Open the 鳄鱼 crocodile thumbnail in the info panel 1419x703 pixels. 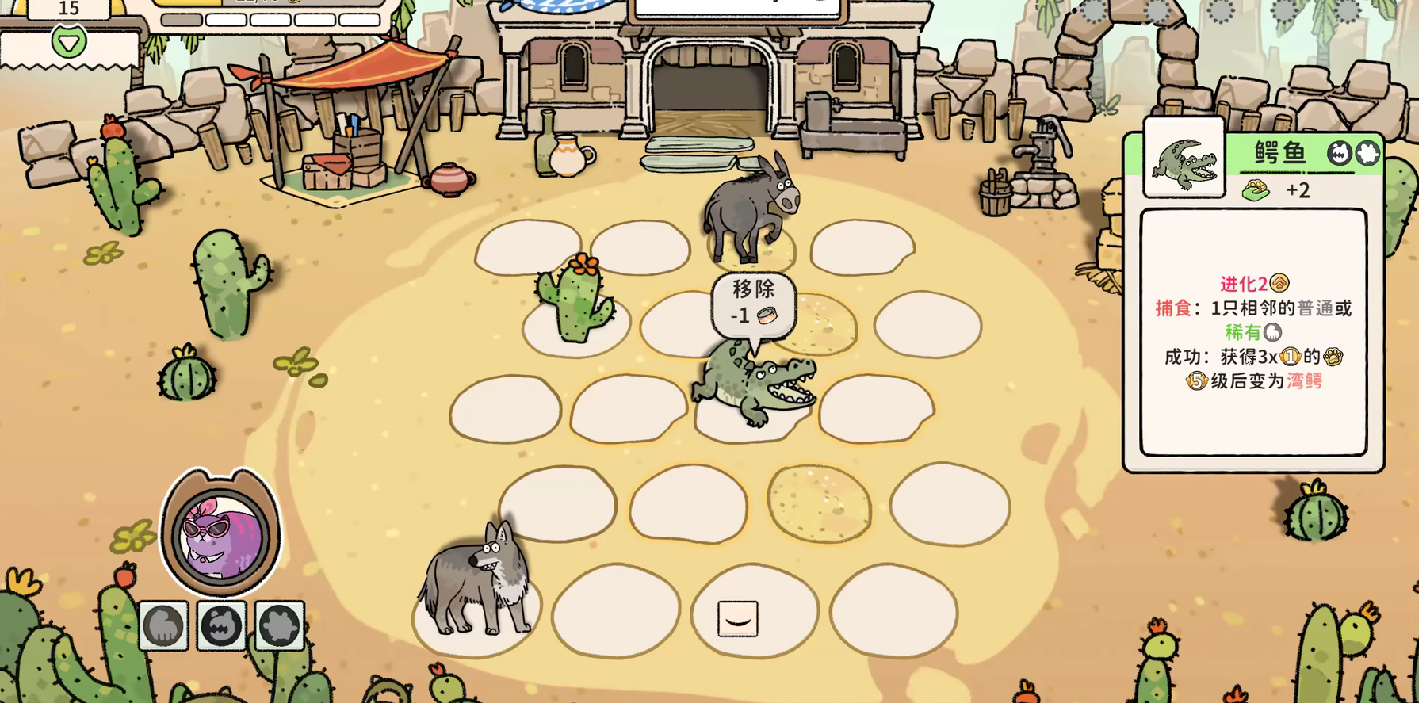(1184, 159)
